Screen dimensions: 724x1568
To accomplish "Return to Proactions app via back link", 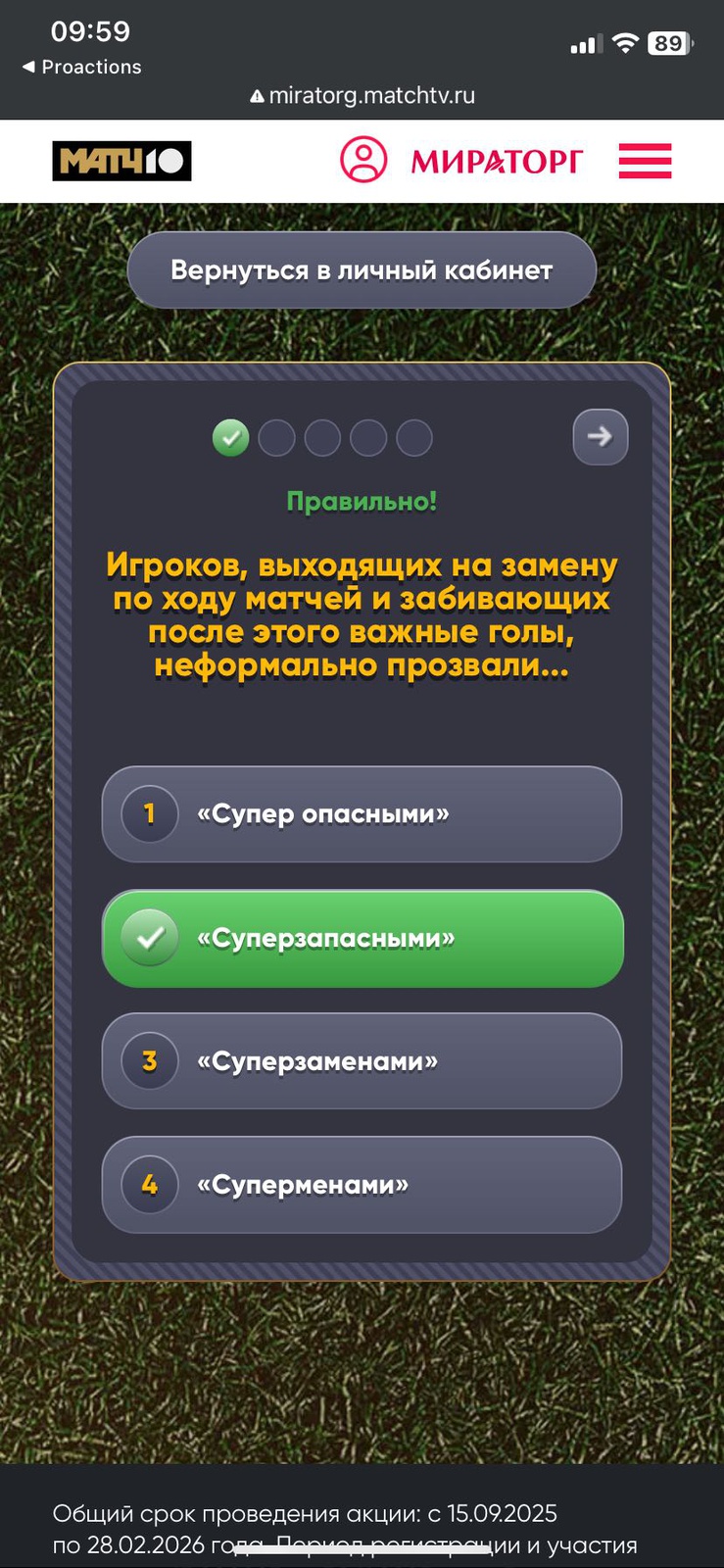I will (x=82, y=67).
